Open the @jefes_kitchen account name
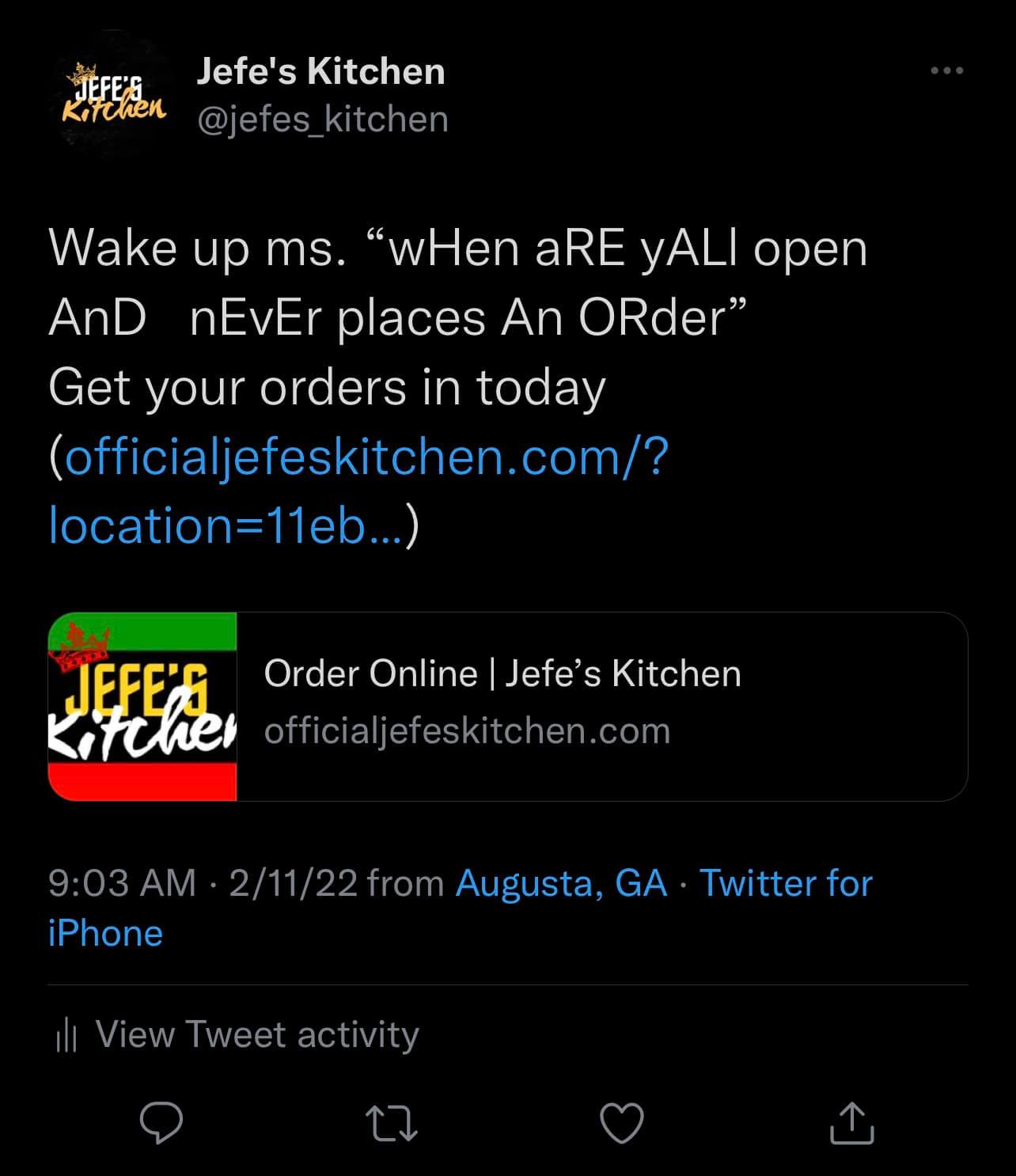 coord(321,119)
